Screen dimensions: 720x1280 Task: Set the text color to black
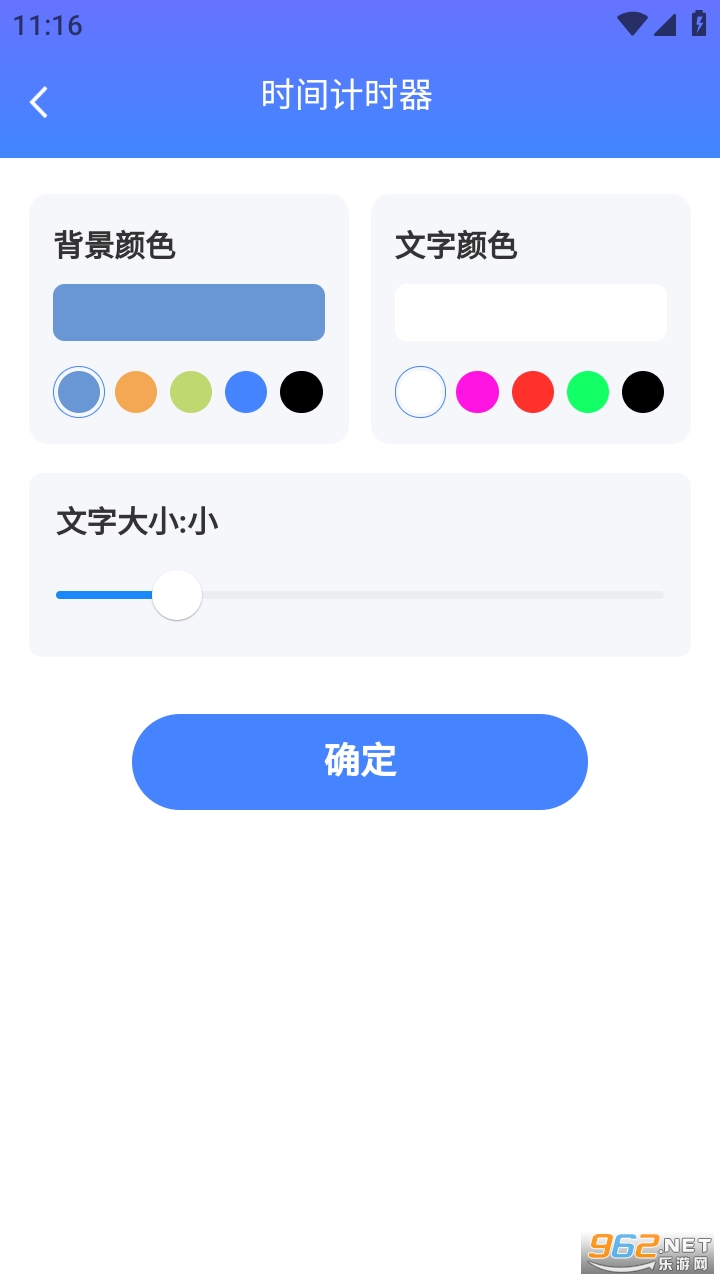tap(643, 392)
